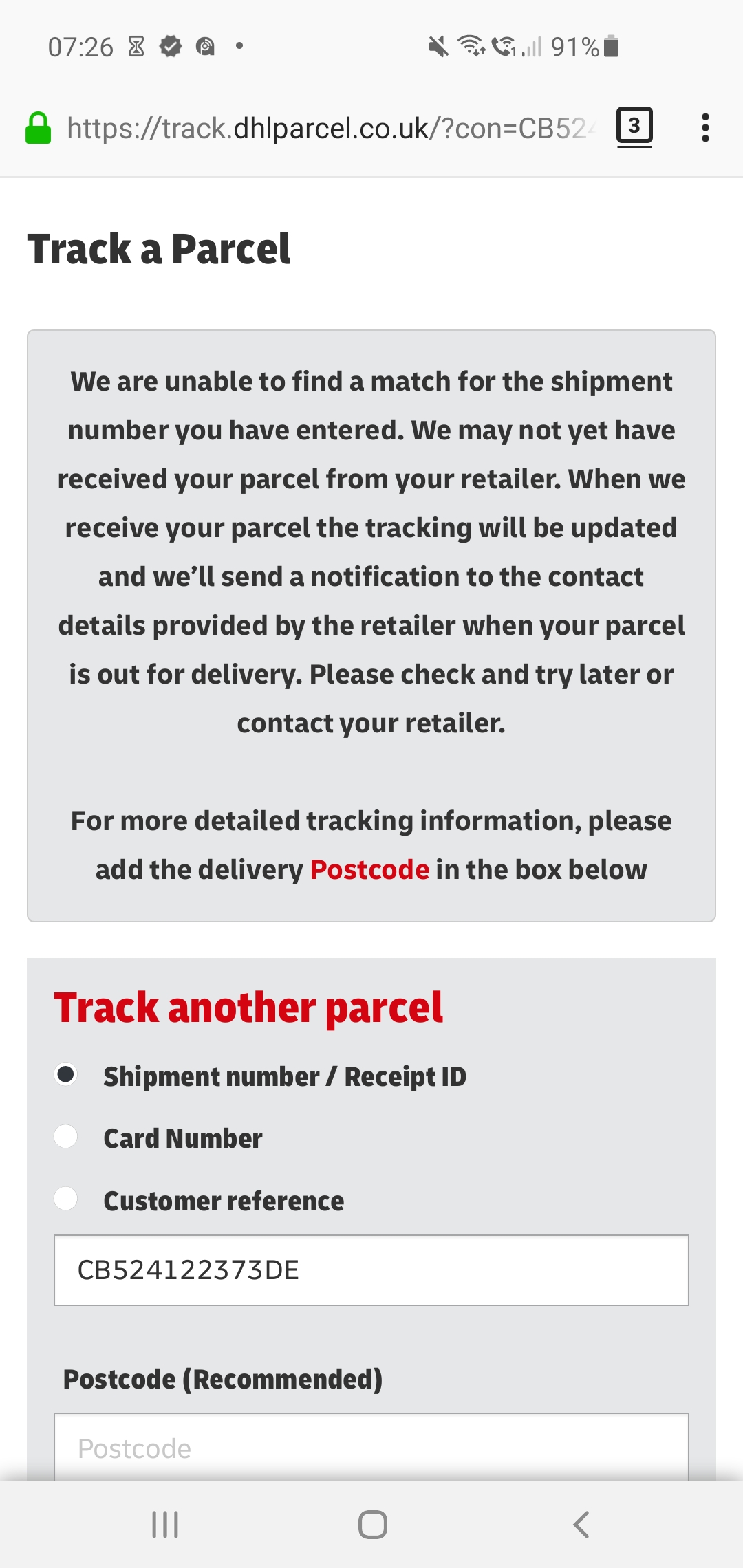Open the browser overflow menu

705,128
